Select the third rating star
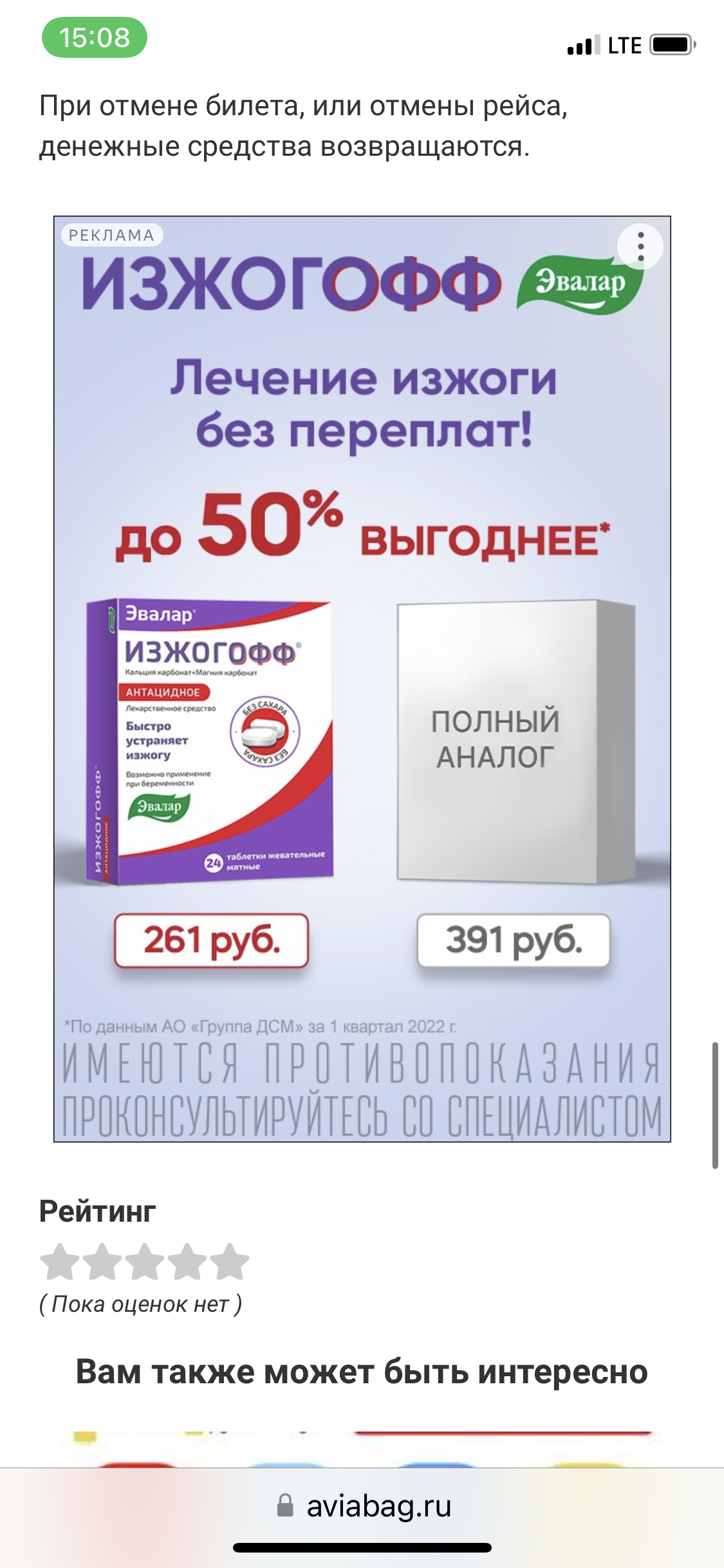Image resolution: width=724 pixels, height=1568 pixels. coord(145,1262)
